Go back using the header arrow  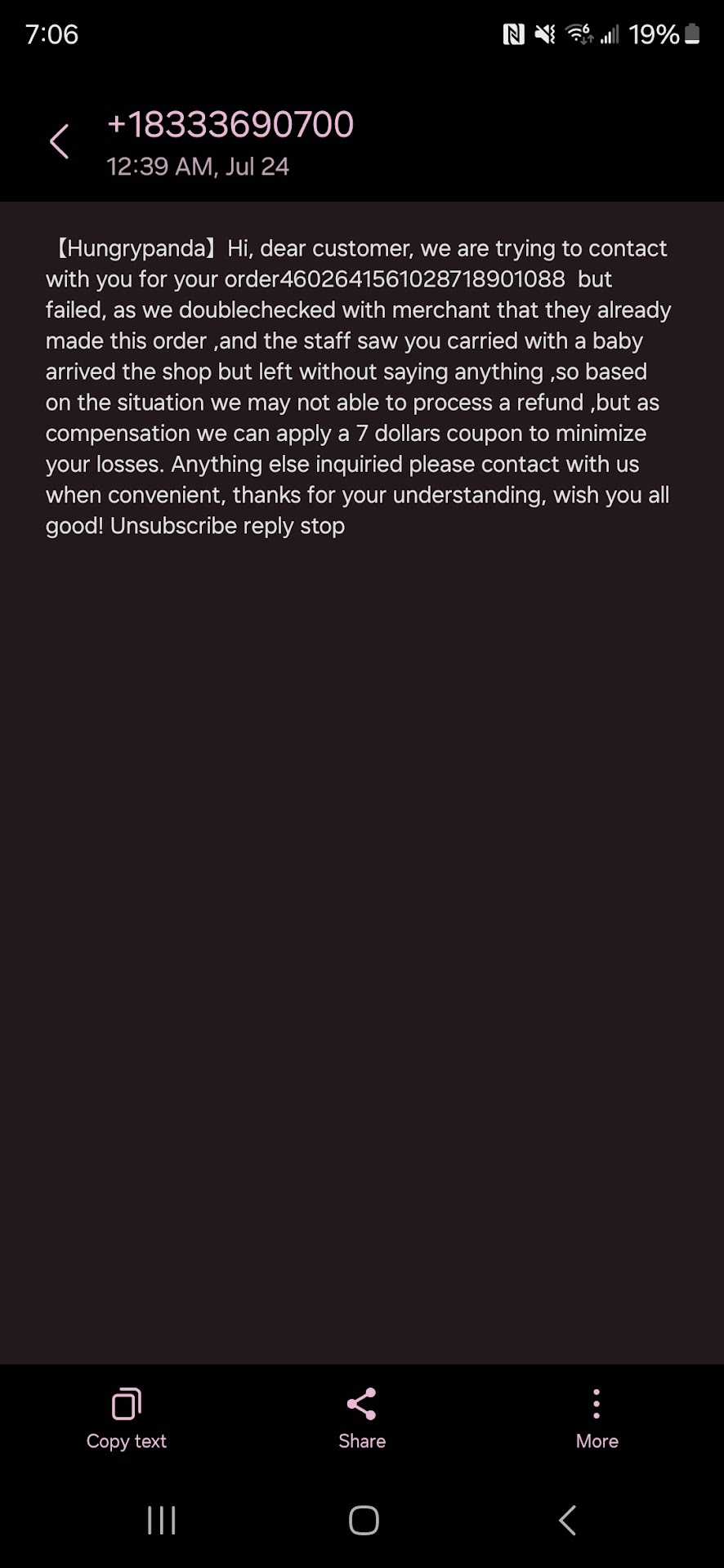click(x=59, y=142)
